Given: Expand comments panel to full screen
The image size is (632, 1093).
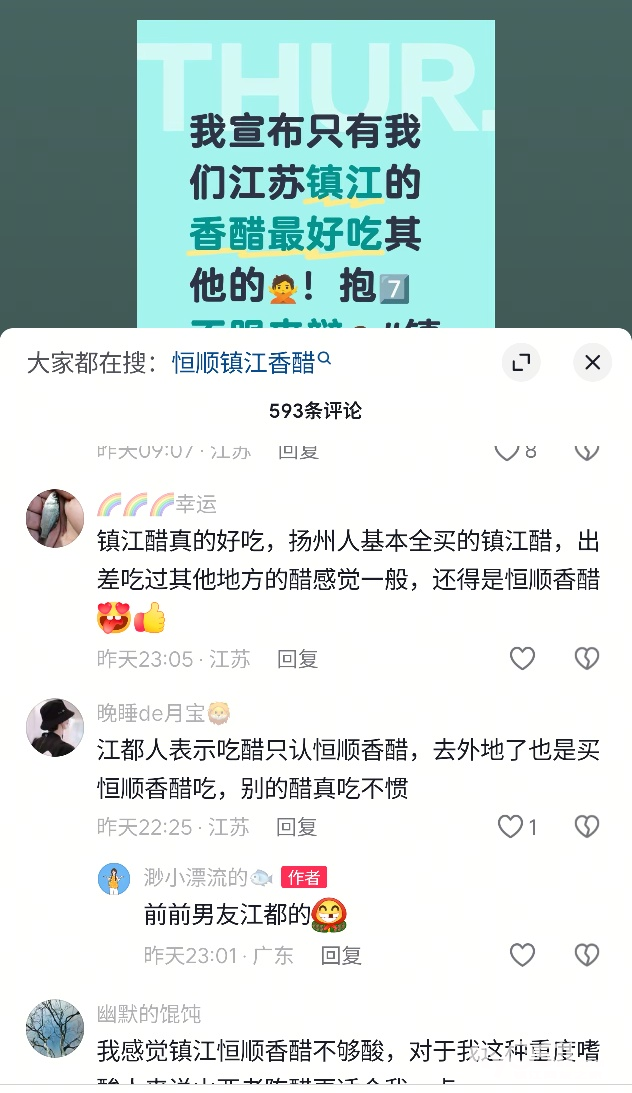Looking at the screenshot, I should (x=520, y=362).
